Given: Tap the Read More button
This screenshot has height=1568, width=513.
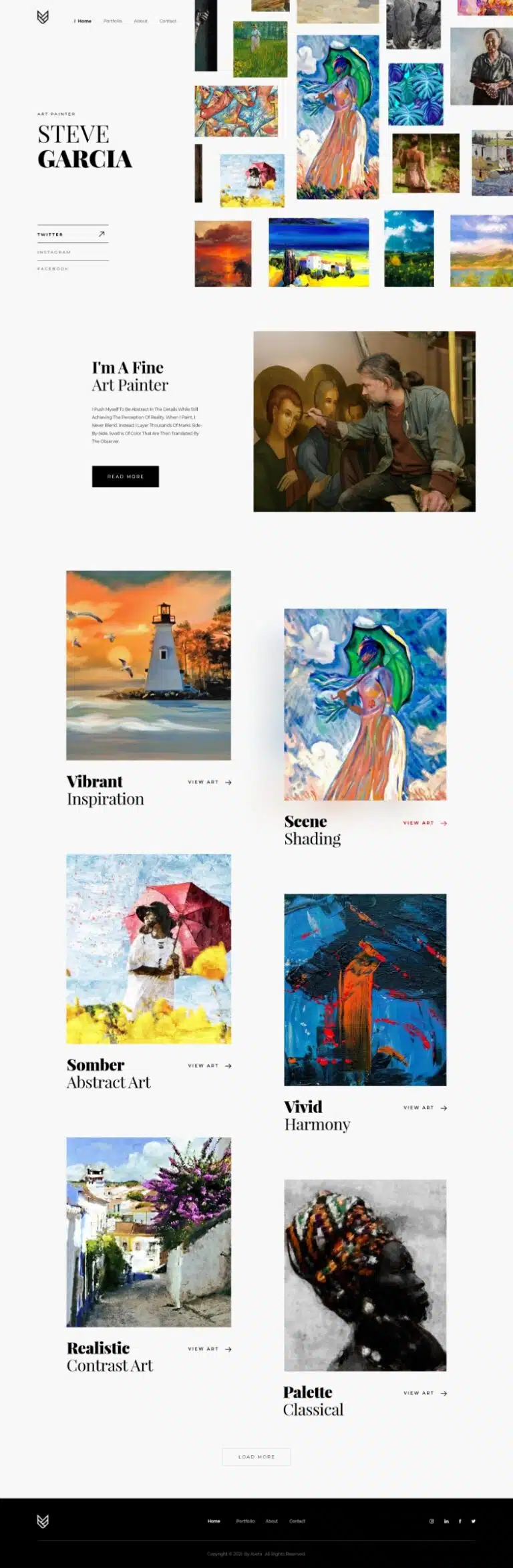Looking at the screenshot, I should pos(125,477).
